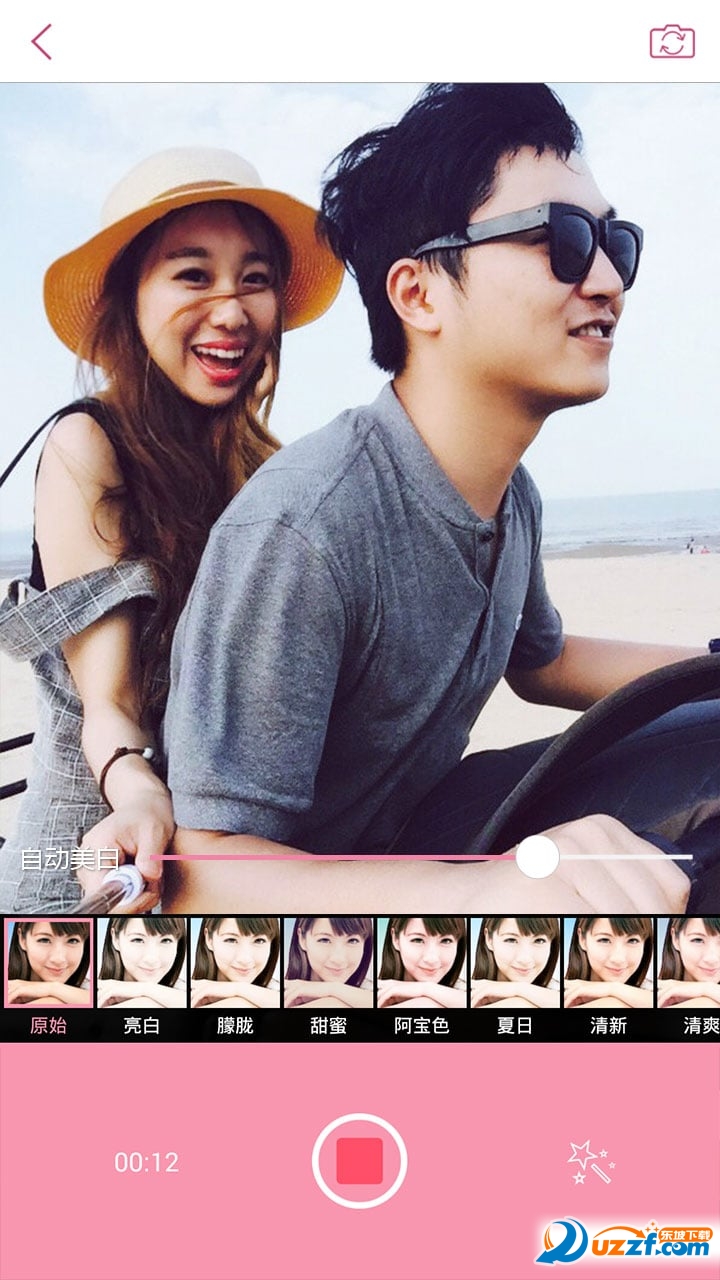Adjust the 自动美白 beauty slider
This screenshot has height=1280, width=720.
click(x=537, y=857)
